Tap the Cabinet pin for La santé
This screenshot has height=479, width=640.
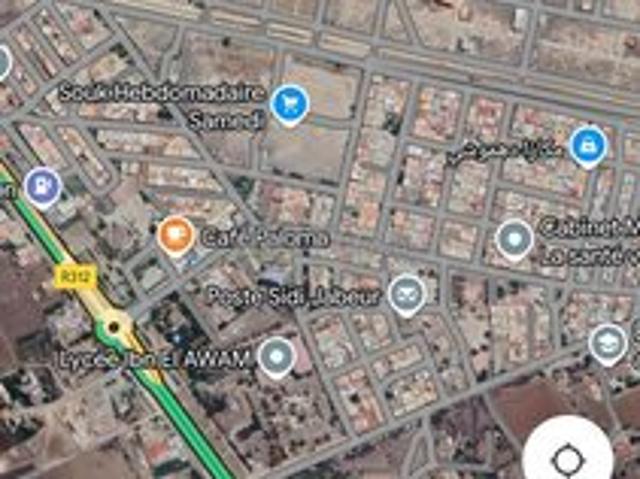pyautogui.click(x=515, y=239)
